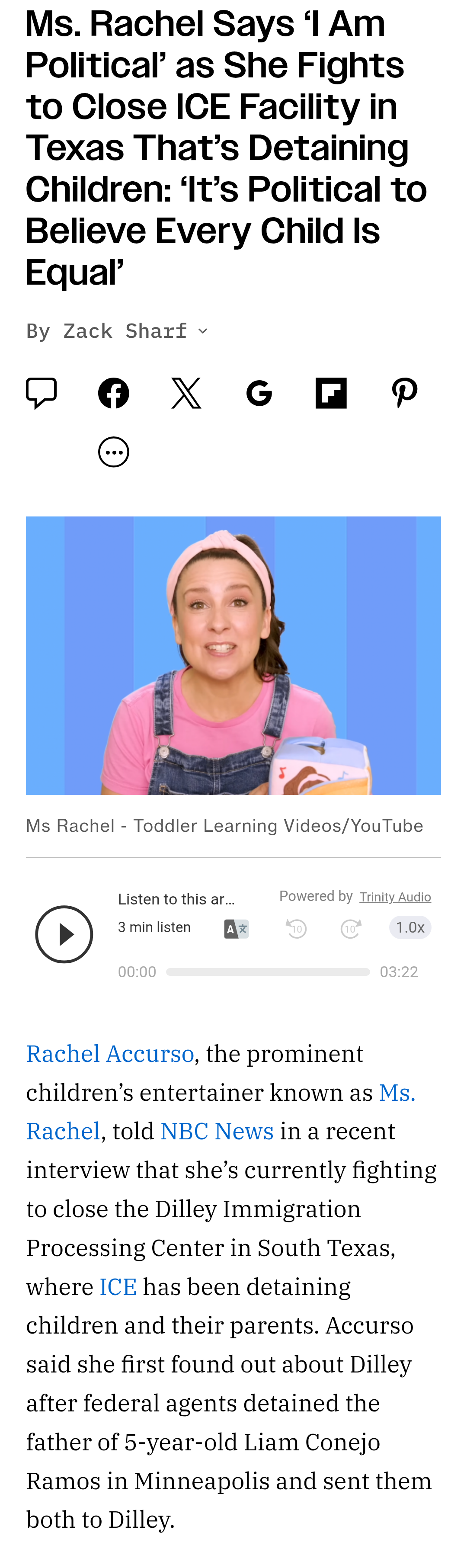Rewind the audio 10 seconds
Image resolution: width=467 pixels, height=1568 pixels.
tap(297, 929)
